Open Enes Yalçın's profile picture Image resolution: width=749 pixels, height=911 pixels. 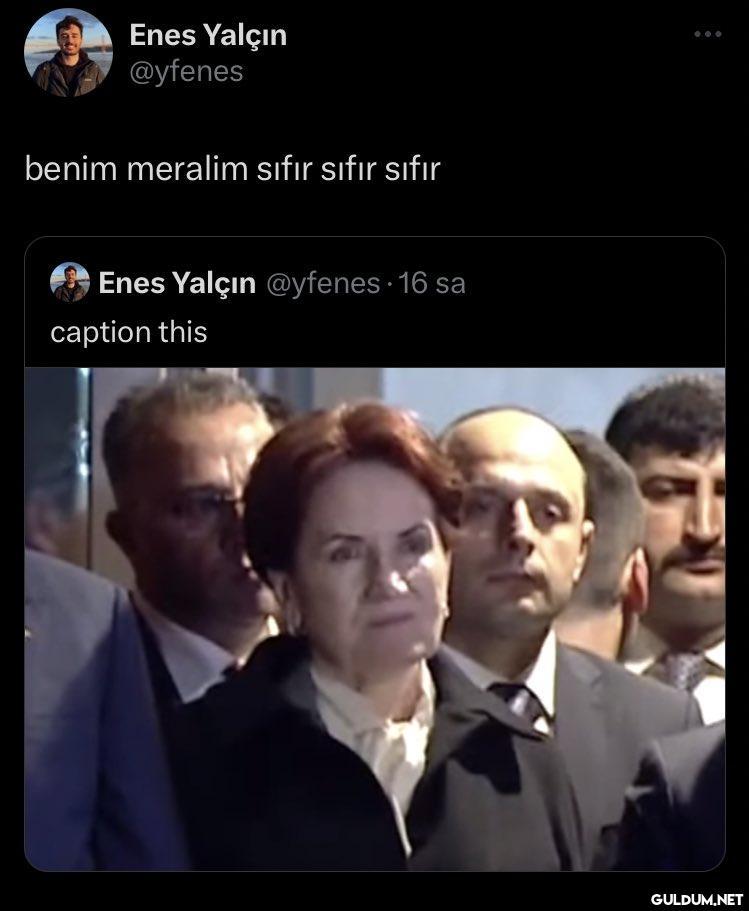(68, 52)
